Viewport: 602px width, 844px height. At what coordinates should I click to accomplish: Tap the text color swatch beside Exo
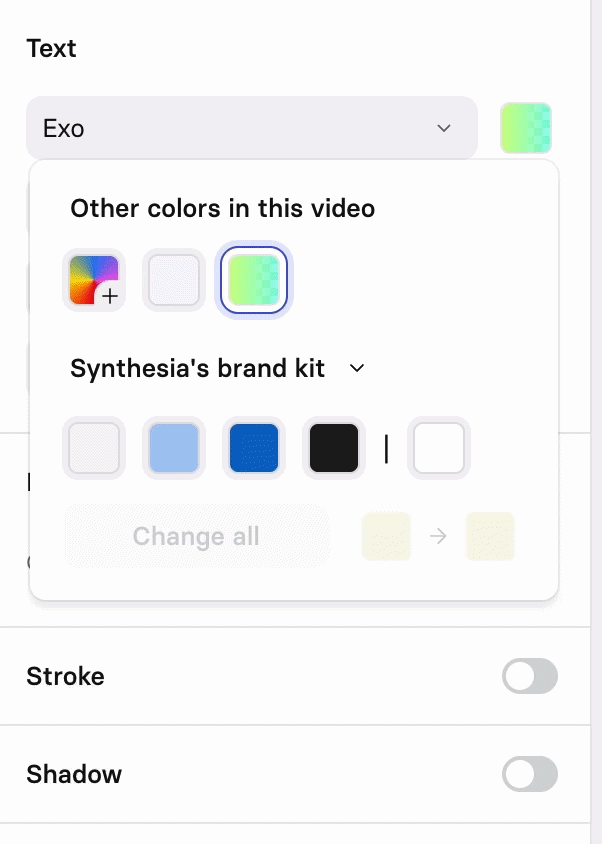pyautogui.click(x=526, y=128)
